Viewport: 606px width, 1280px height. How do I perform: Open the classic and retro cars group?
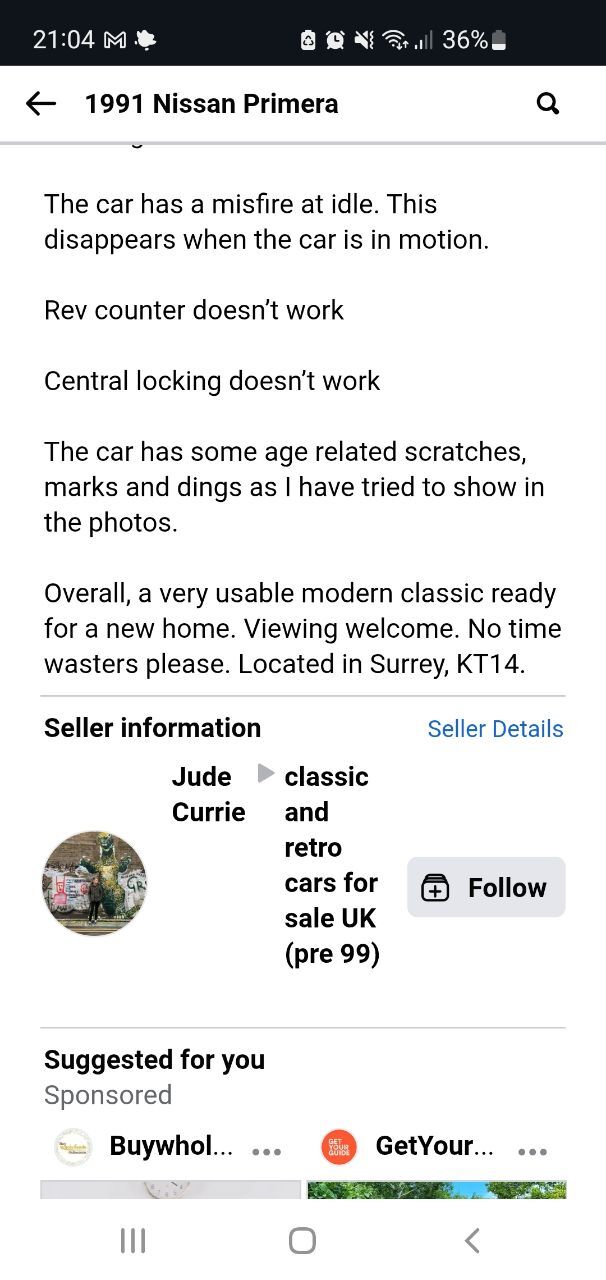point(331,865)
